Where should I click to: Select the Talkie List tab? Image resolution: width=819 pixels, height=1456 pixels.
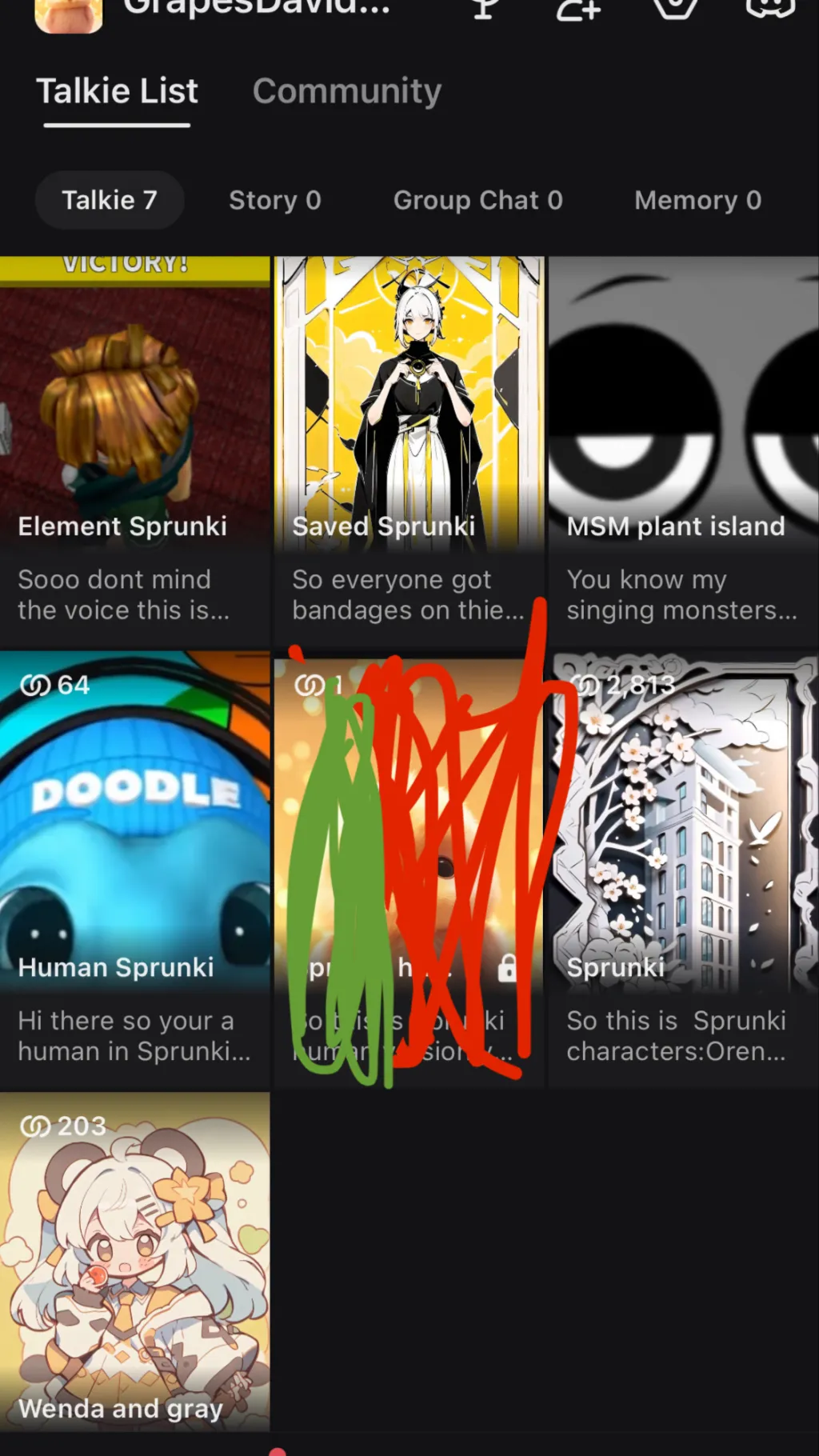pos(117,91)
